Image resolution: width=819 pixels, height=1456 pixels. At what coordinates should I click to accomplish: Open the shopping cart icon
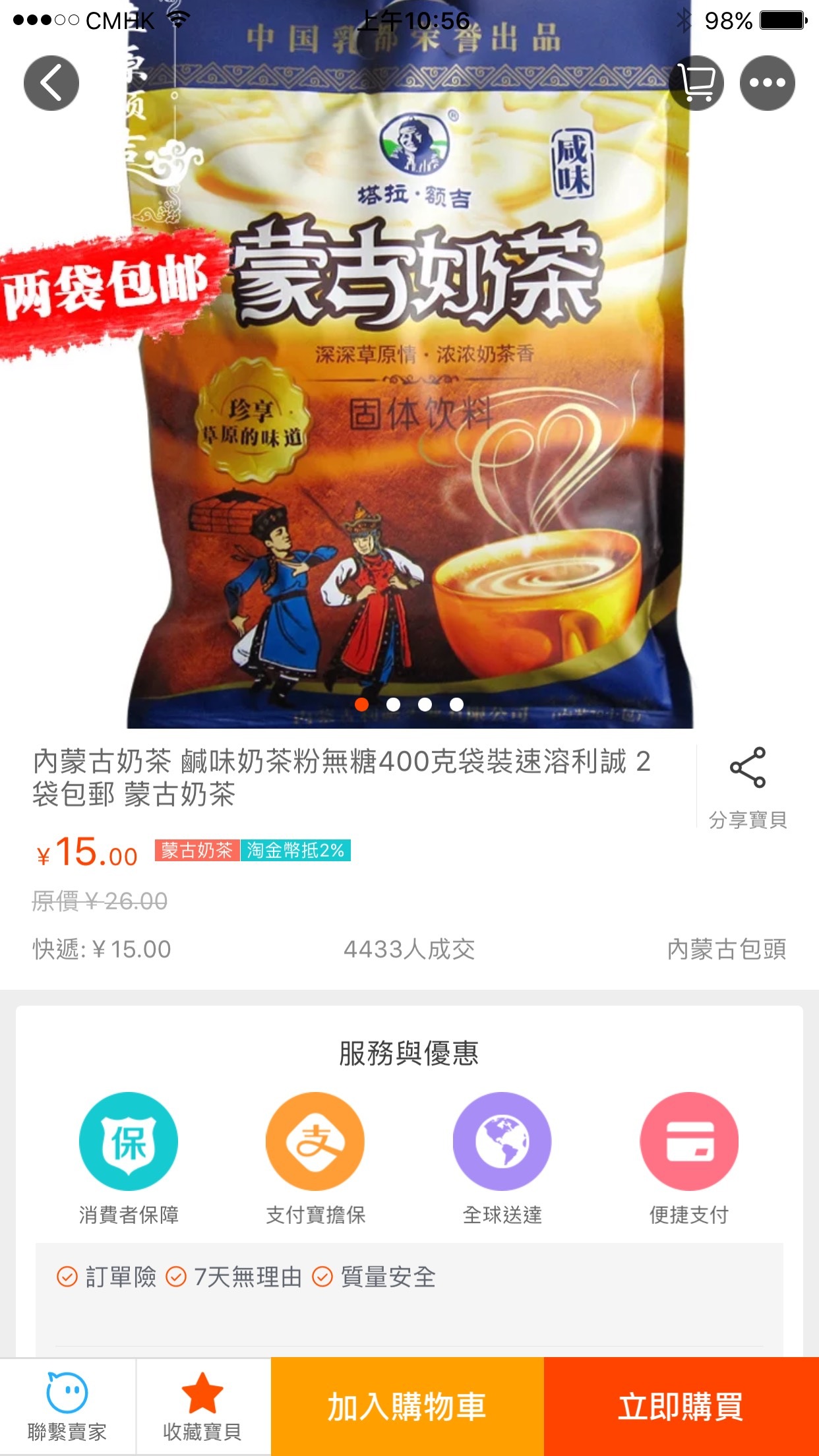point(697,83)
